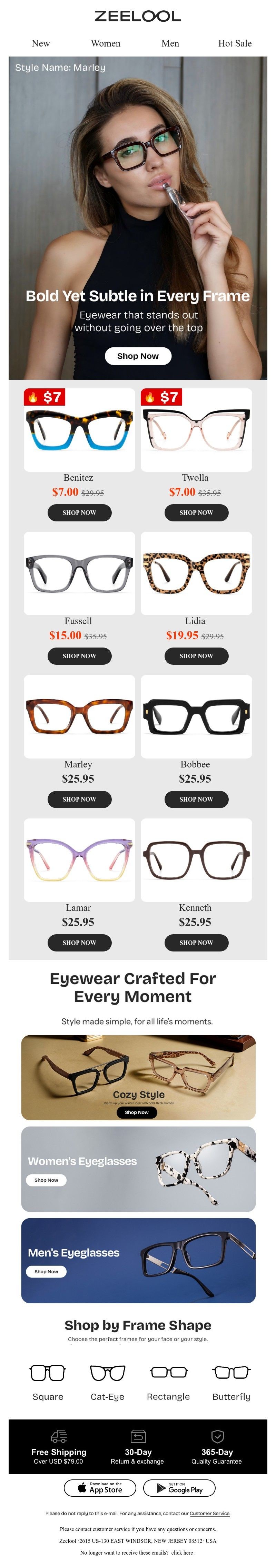Shop the Kenneth frames
The image size is (276, 1568).
tap(196, 942)
